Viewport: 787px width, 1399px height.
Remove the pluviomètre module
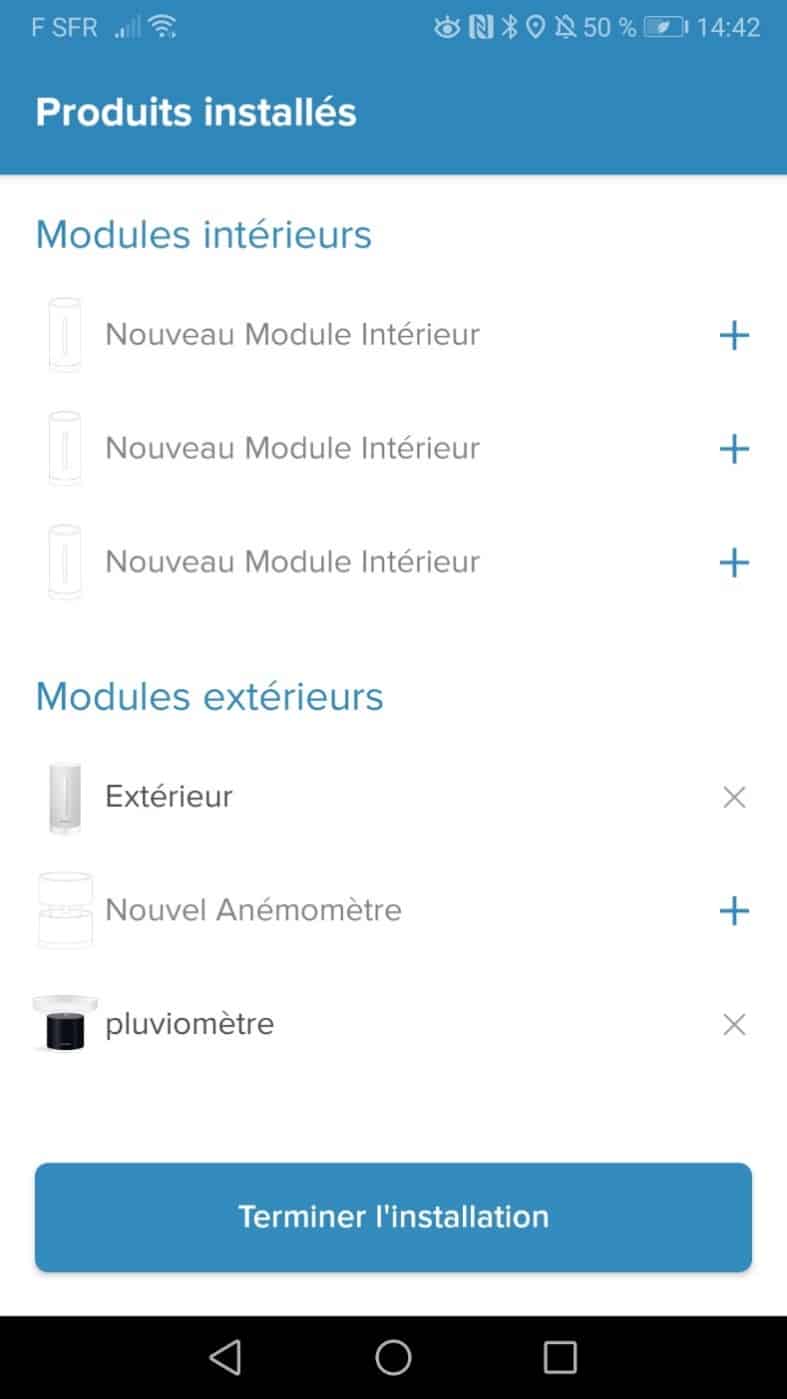(x=734, y=1024)
